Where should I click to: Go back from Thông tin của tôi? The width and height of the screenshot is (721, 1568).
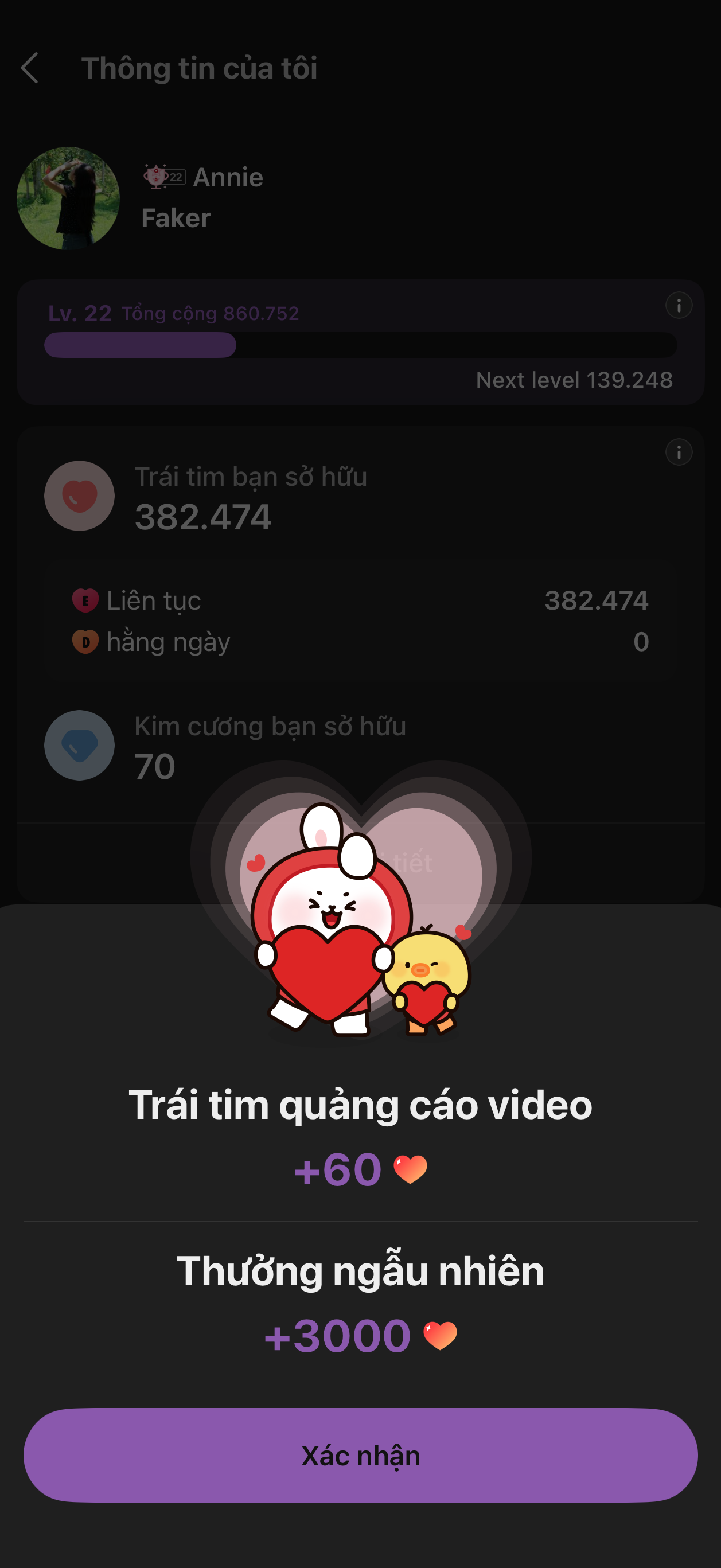[x=30, y=68]
